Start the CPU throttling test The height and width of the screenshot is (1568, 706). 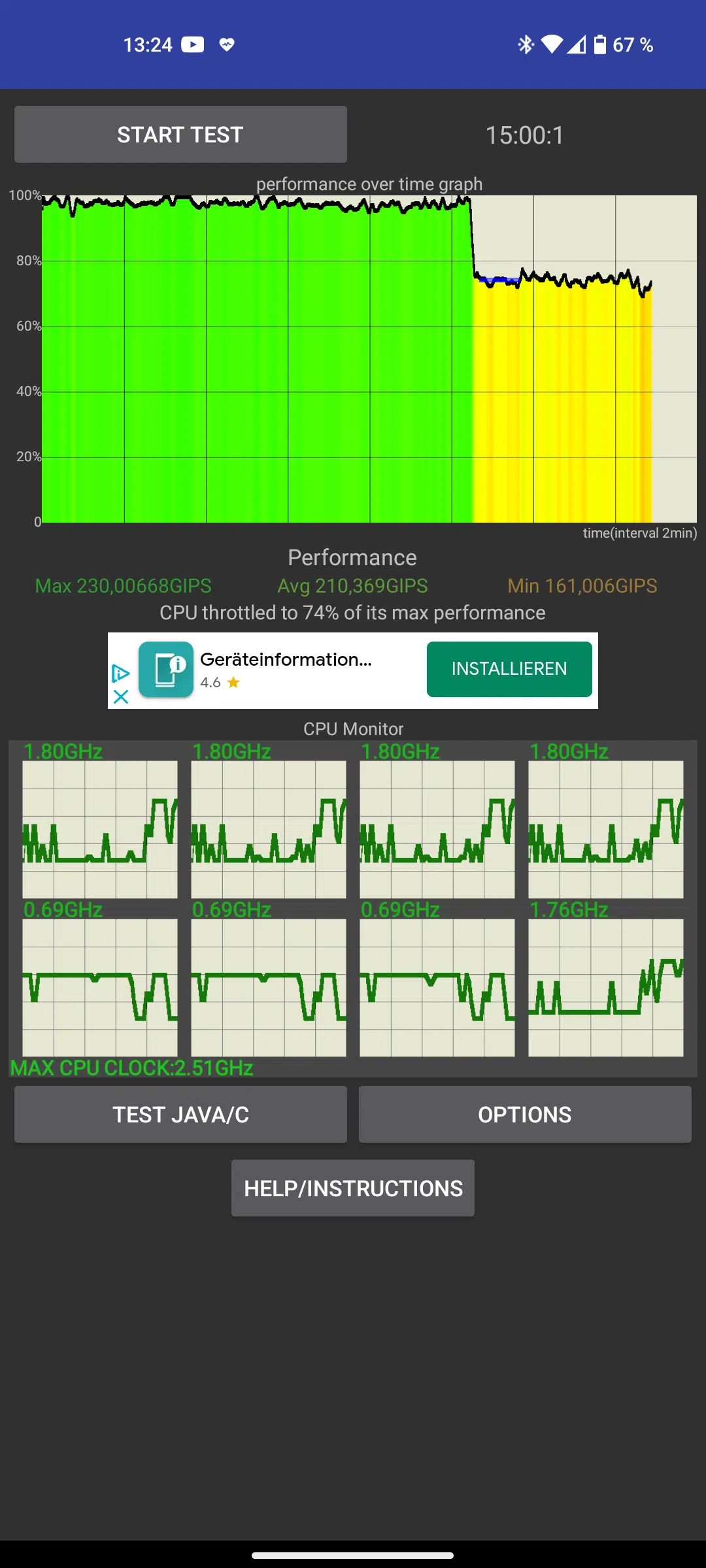(x=180, y=135)
